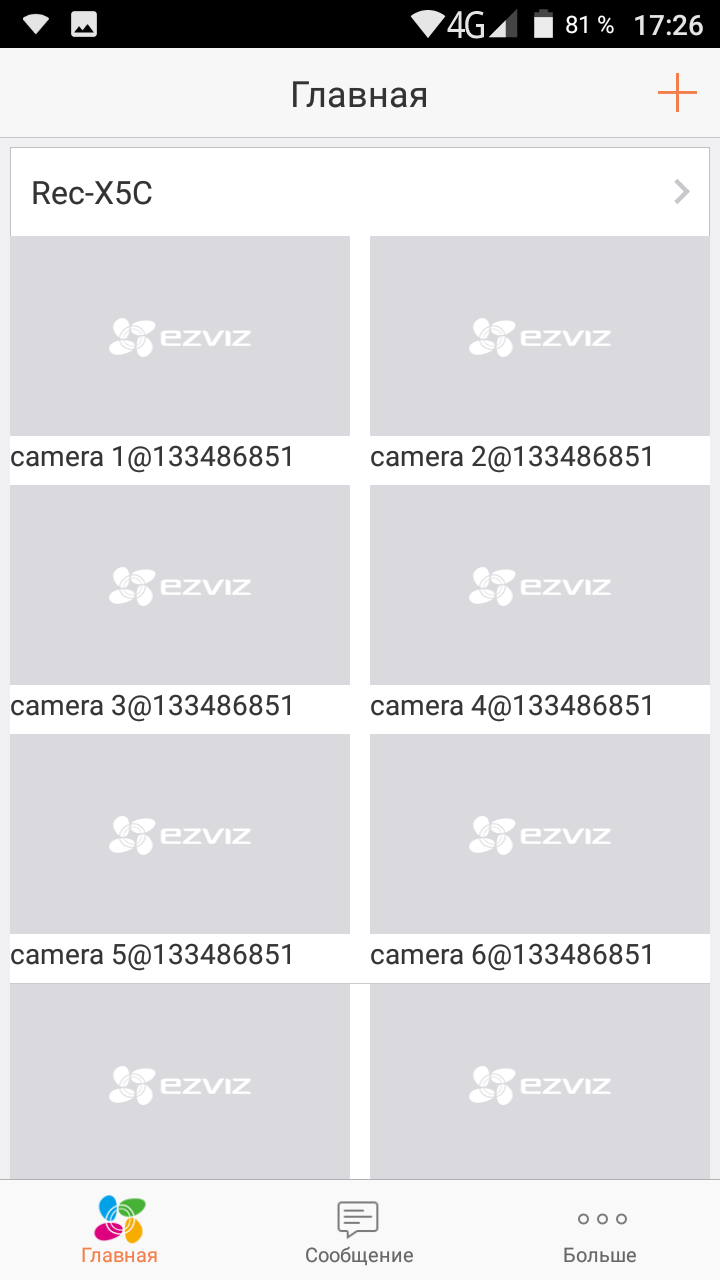Viewport: 720px width, 1280px height.
Task: Open the camera 1@133486851 preview
Action: [x=180, y=336]
